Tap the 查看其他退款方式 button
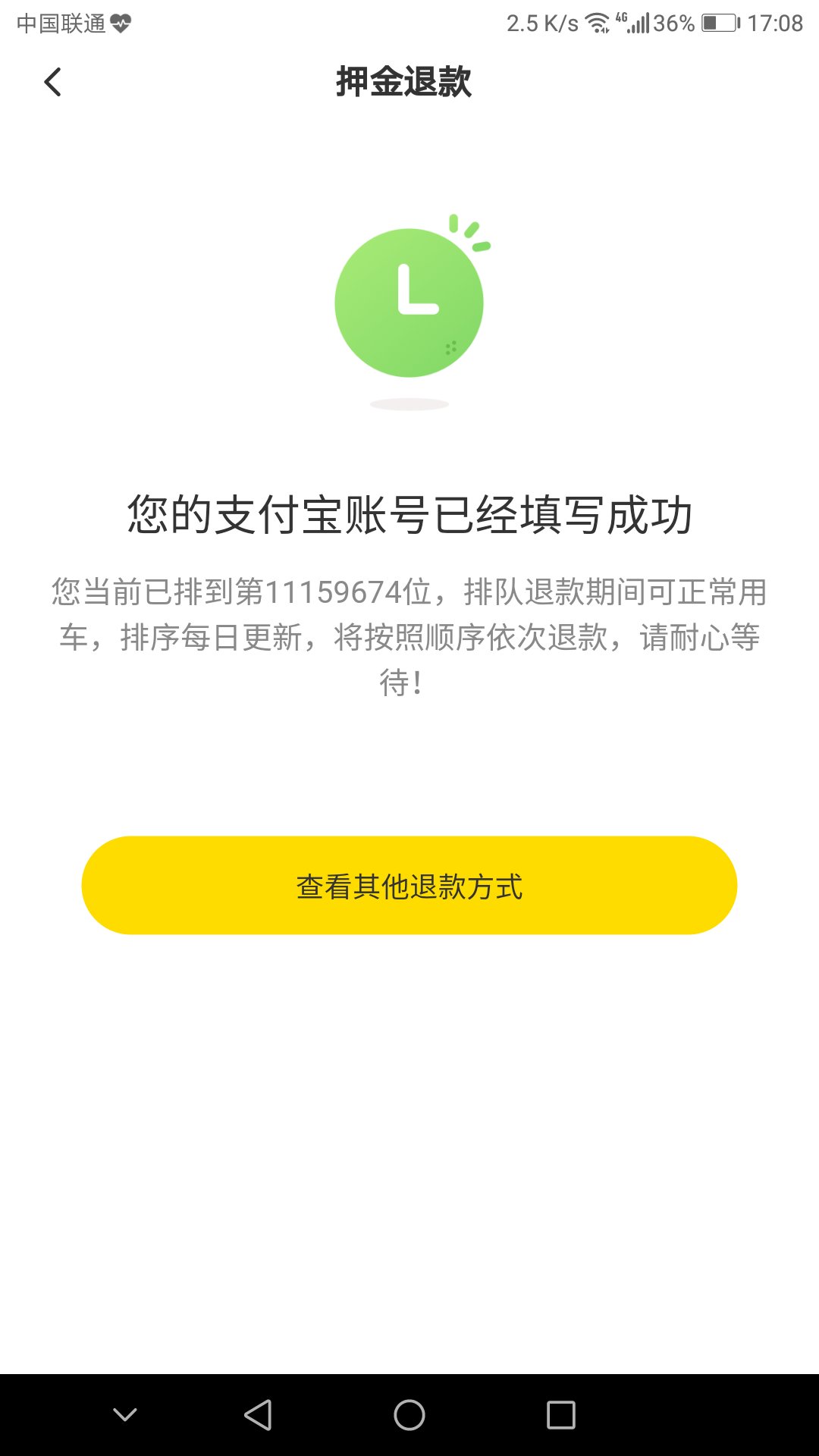The width and height of the screenshot is (819, 1456). 409,885
